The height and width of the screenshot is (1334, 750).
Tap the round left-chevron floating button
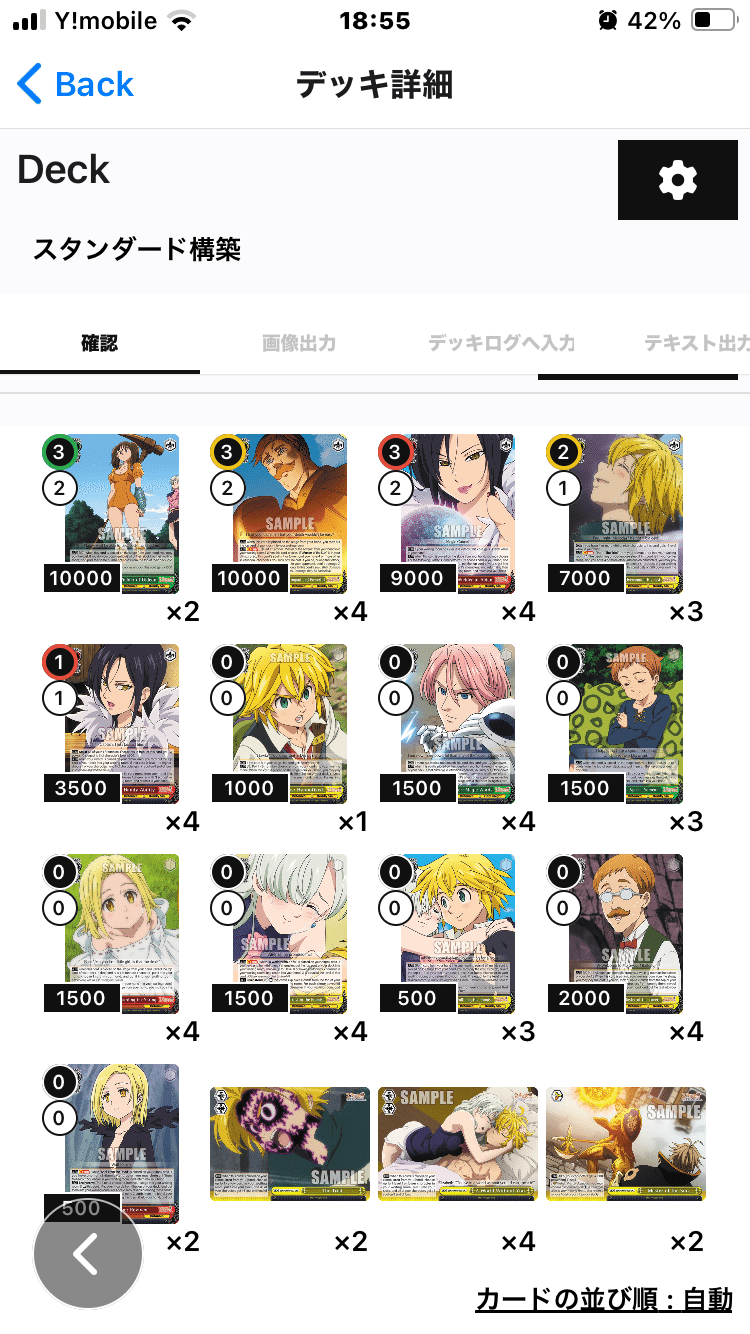88,1254
